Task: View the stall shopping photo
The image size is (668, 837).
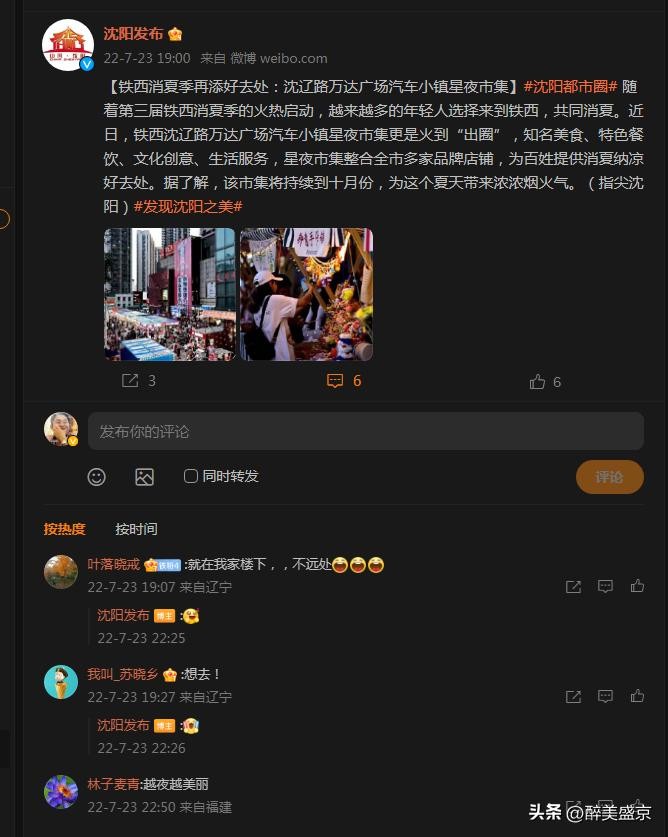Action: [306, 294]
